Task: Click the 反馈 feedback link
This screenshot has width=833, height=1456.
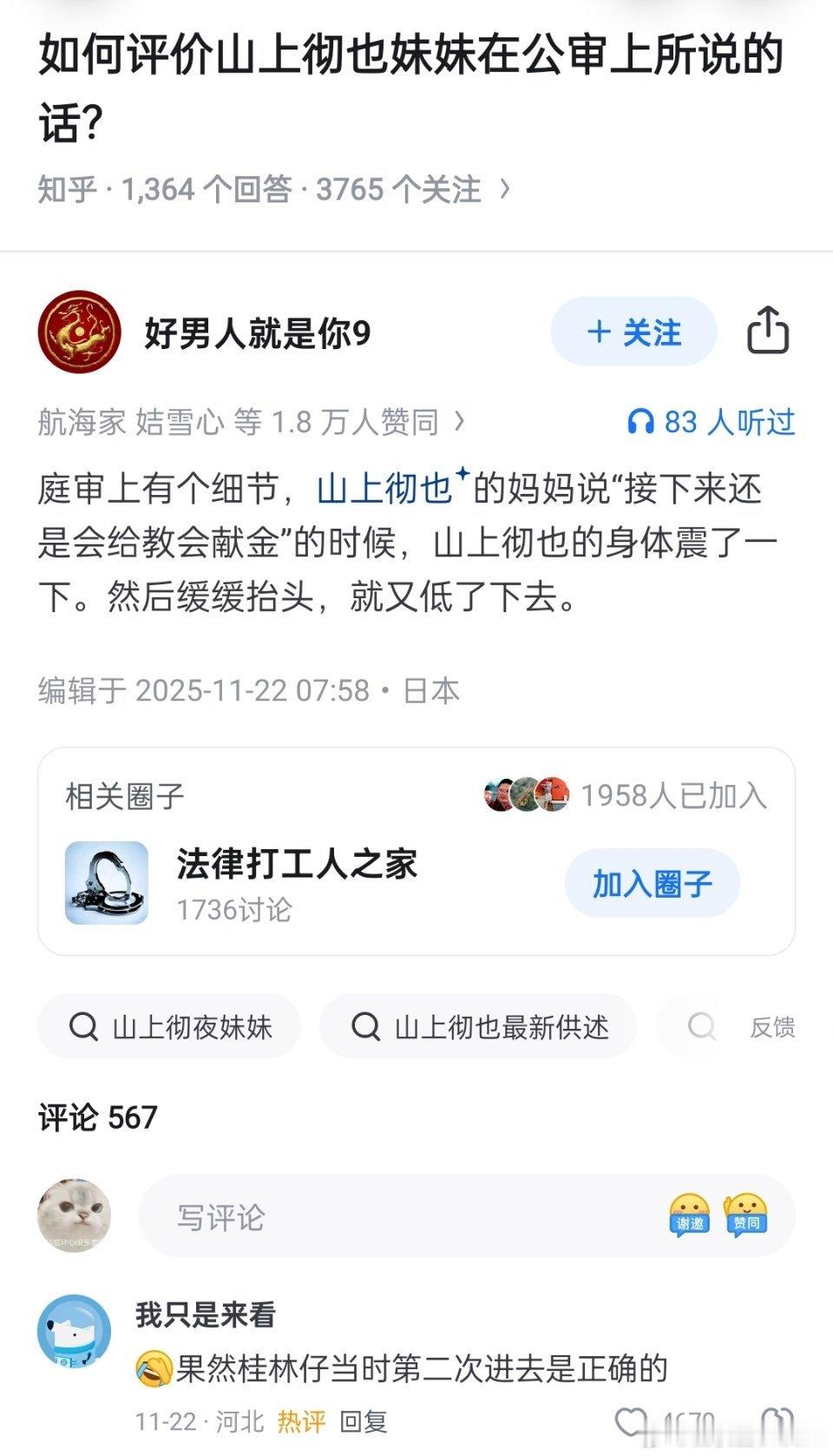Action: click(772, 1026)
